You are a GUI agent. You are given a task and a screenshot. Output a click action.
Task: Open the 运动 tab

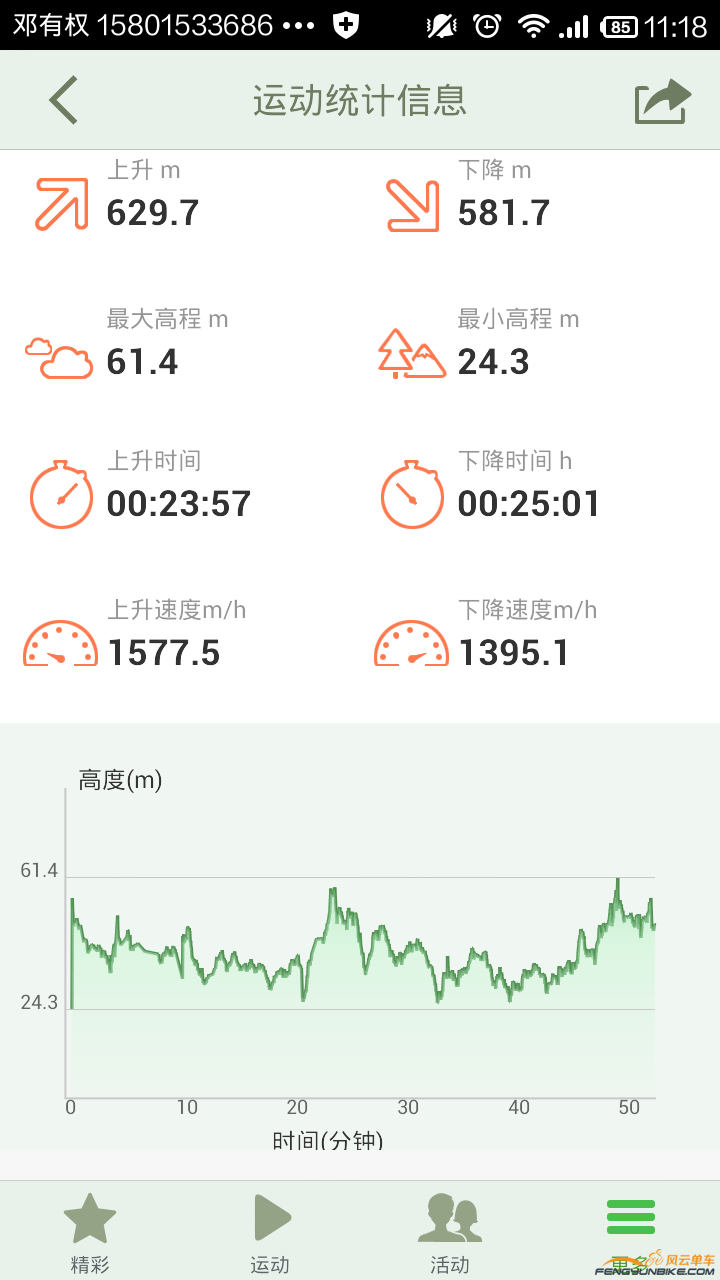click(270, 1232)
